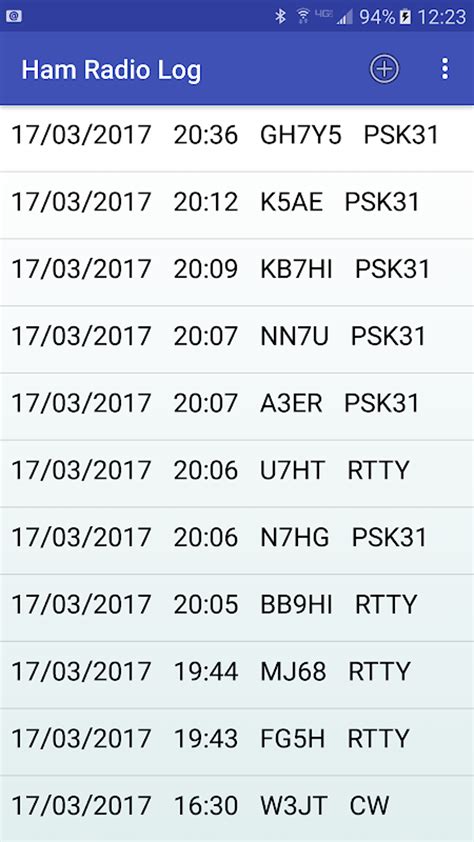This screenshot has height=842, width=474.
Task: Add a new log entry
Action: click(384, 69)
